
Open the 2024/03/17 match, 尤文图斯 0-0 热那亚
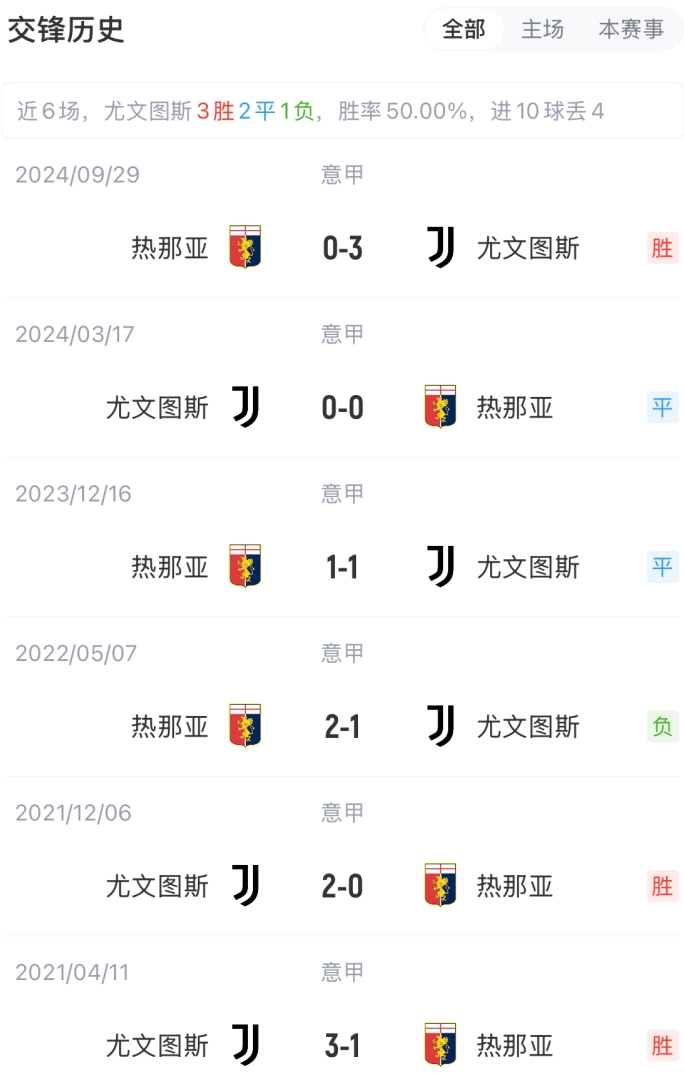342,407
